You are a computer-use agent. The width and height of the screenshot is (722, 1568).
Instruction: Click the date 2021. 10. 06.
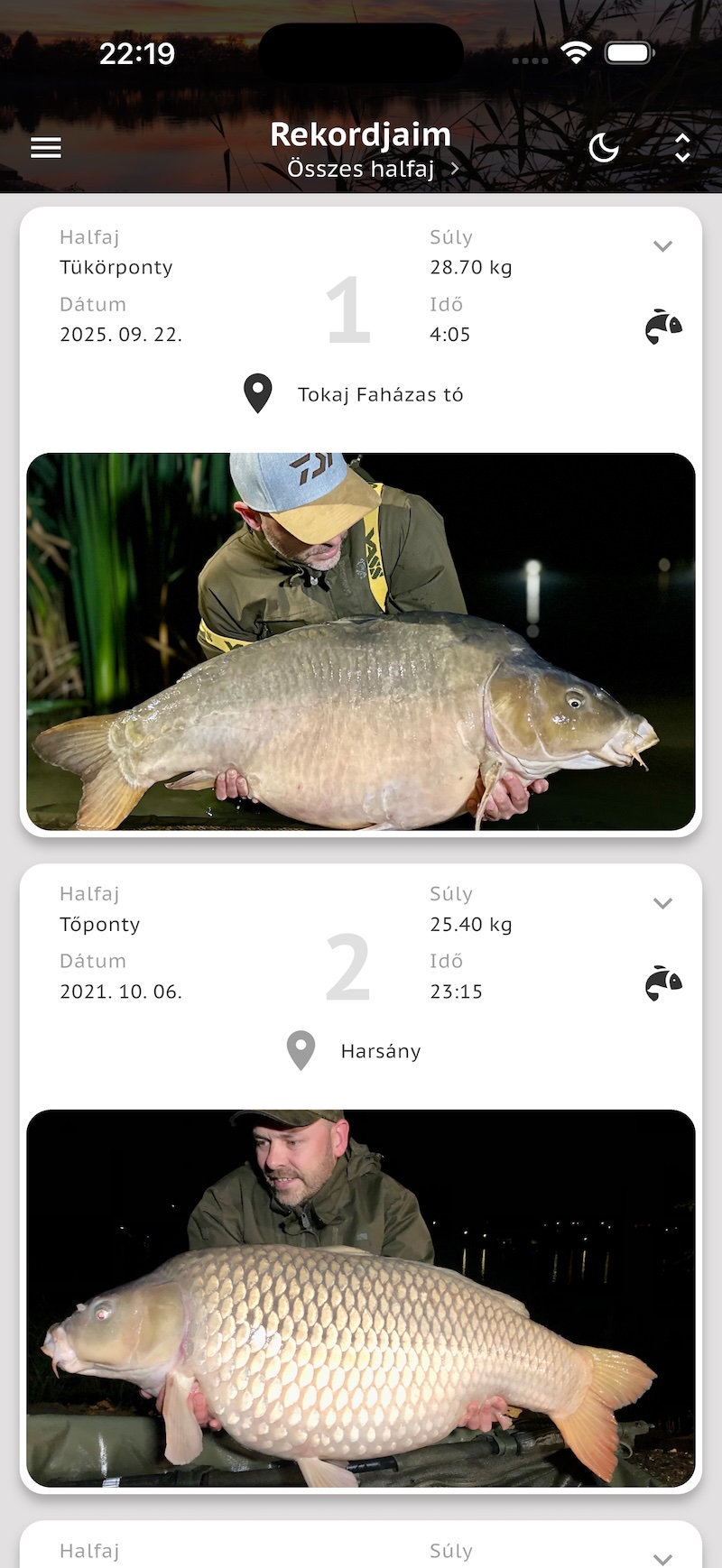(x=120, y=991)
